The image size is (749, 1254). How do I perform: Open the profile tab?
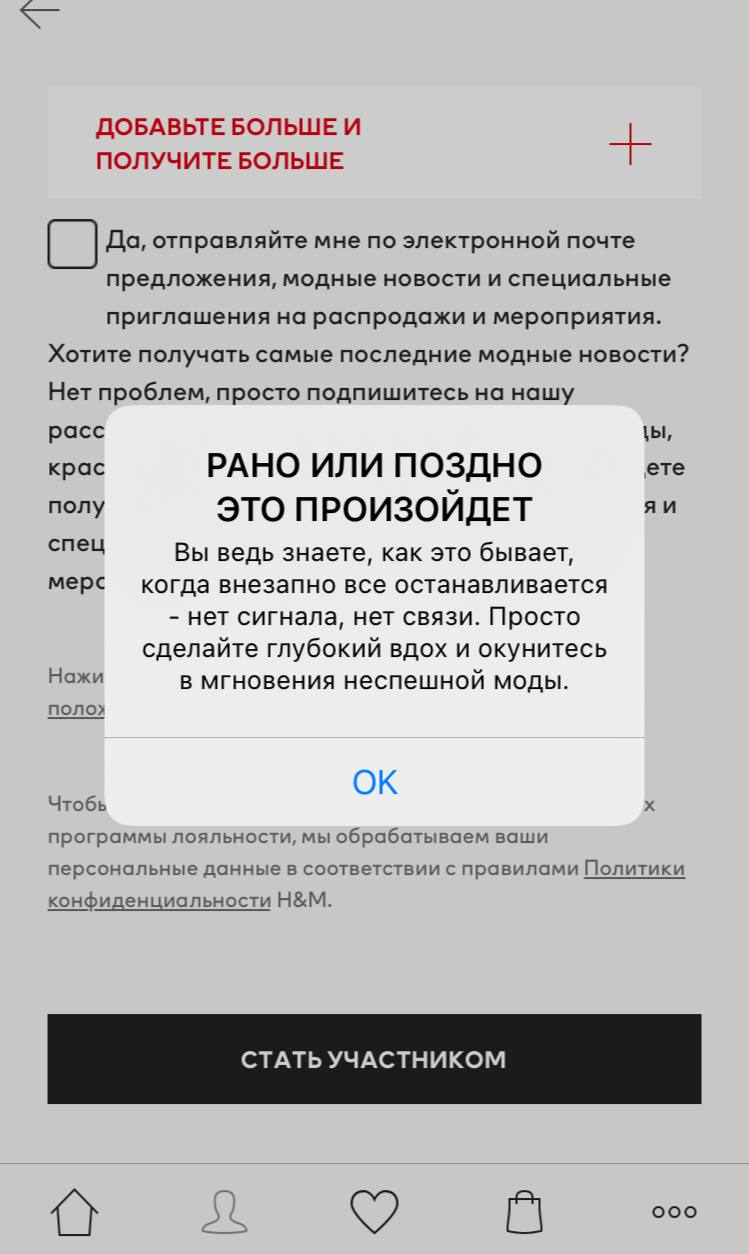[x=224, y=1211]
